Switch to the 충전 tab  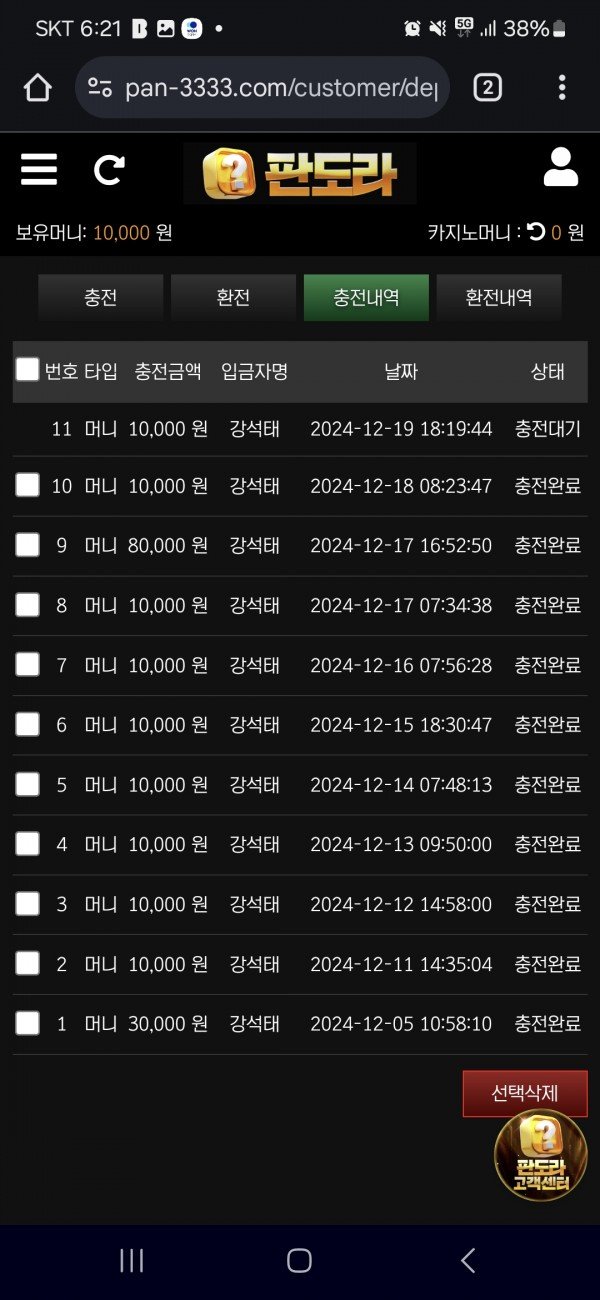(x=100, y=298)
